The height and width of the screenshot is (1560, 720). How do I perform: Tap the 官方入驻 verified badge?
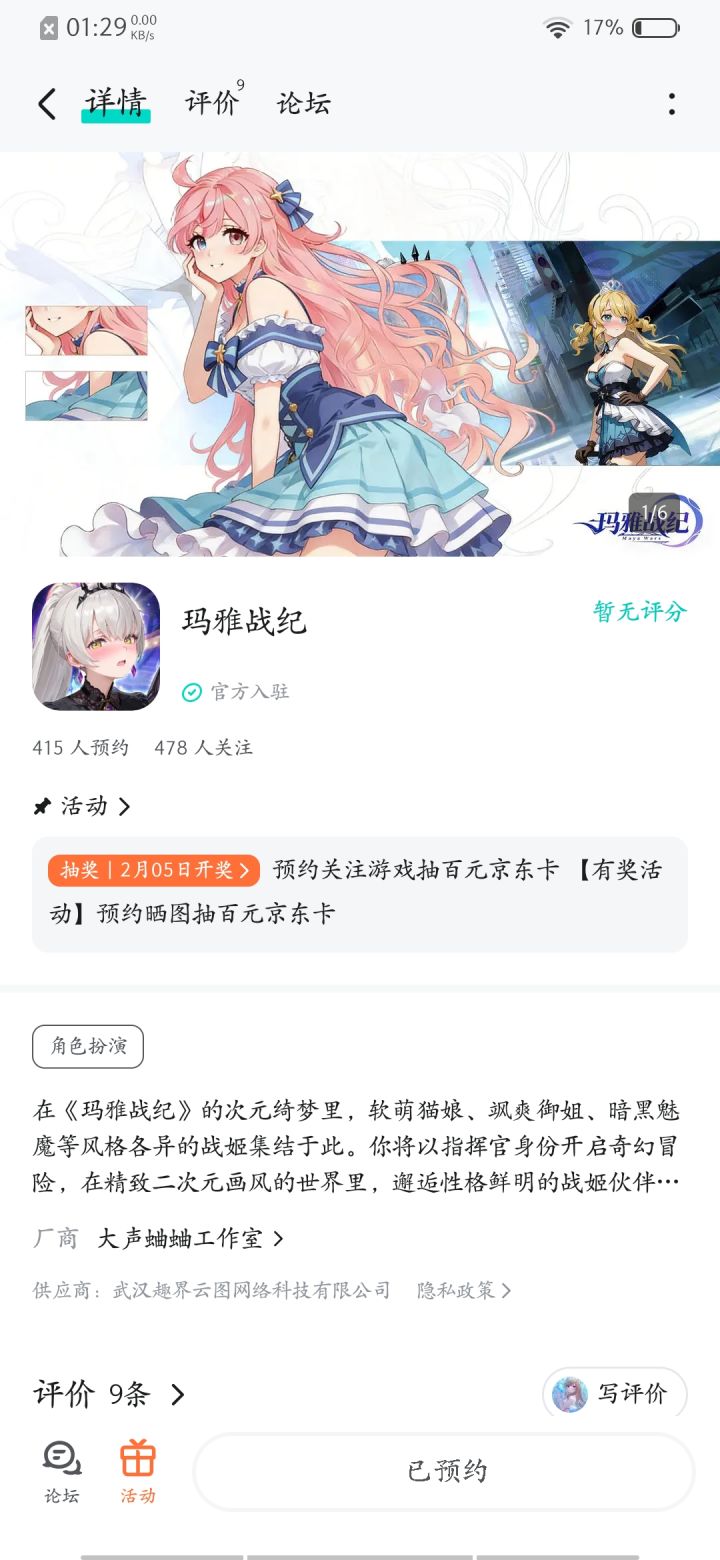tap(237, 691)
